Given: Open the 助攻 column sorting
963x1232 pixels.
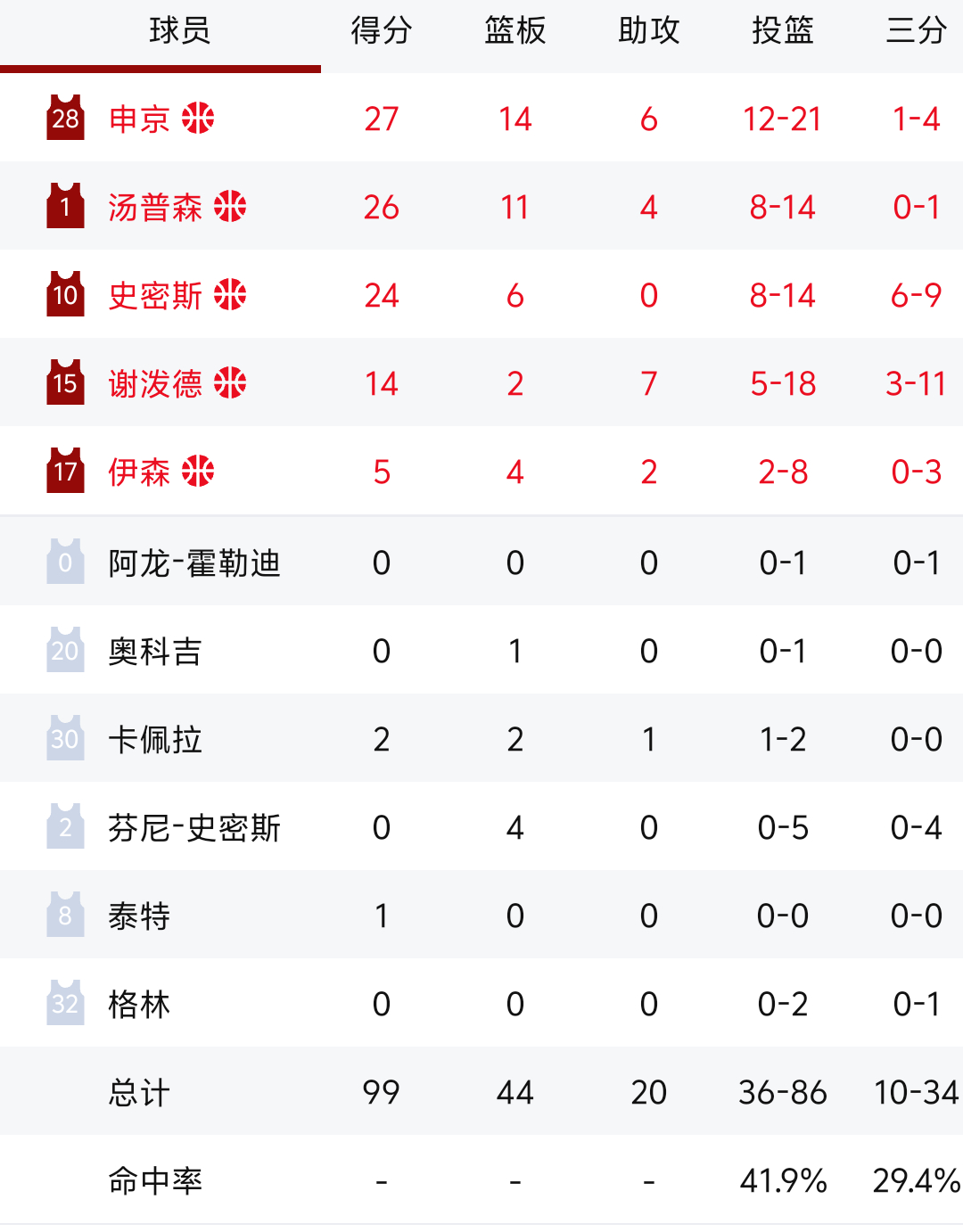Looking at the screenshot, I should coord(649,31).
